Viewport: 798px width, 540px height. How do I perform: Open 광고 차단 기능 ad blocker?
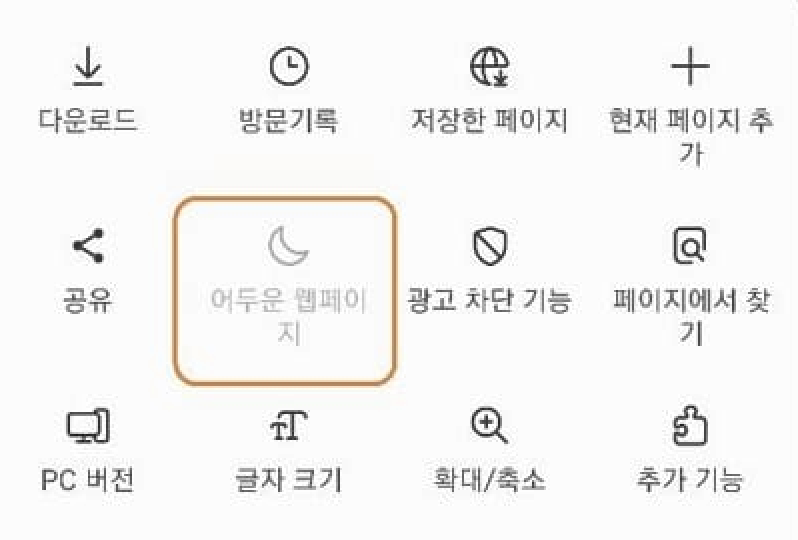click(x=489, y=270)
